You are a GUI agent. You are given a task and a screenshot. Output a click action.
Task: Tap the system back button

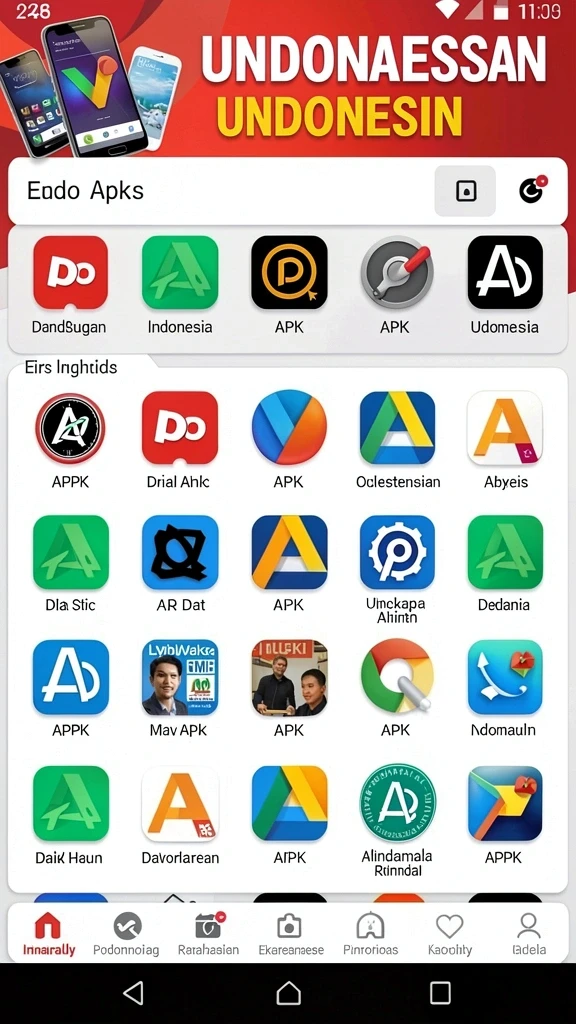click(x=133, y=993)
